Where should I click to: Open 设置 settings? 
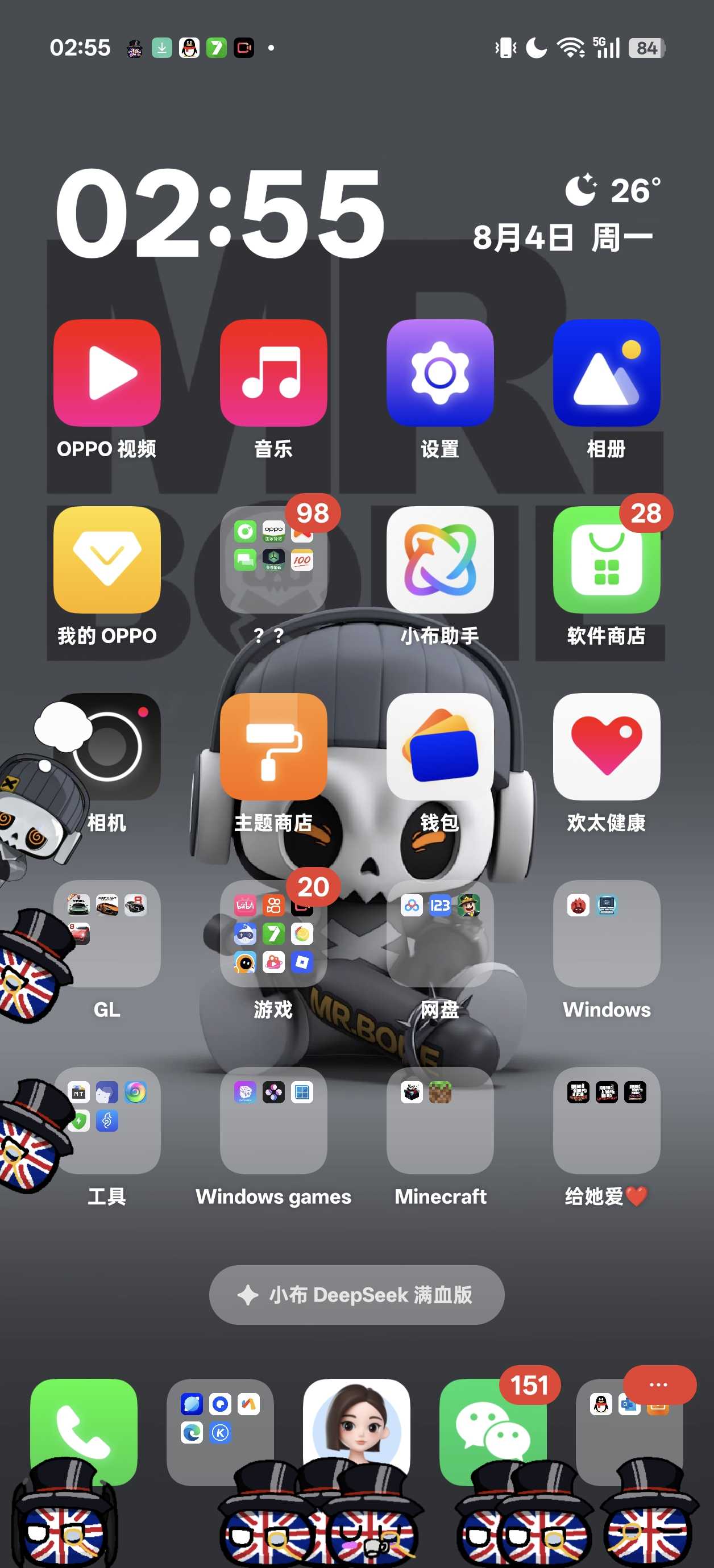coord(440,373)
